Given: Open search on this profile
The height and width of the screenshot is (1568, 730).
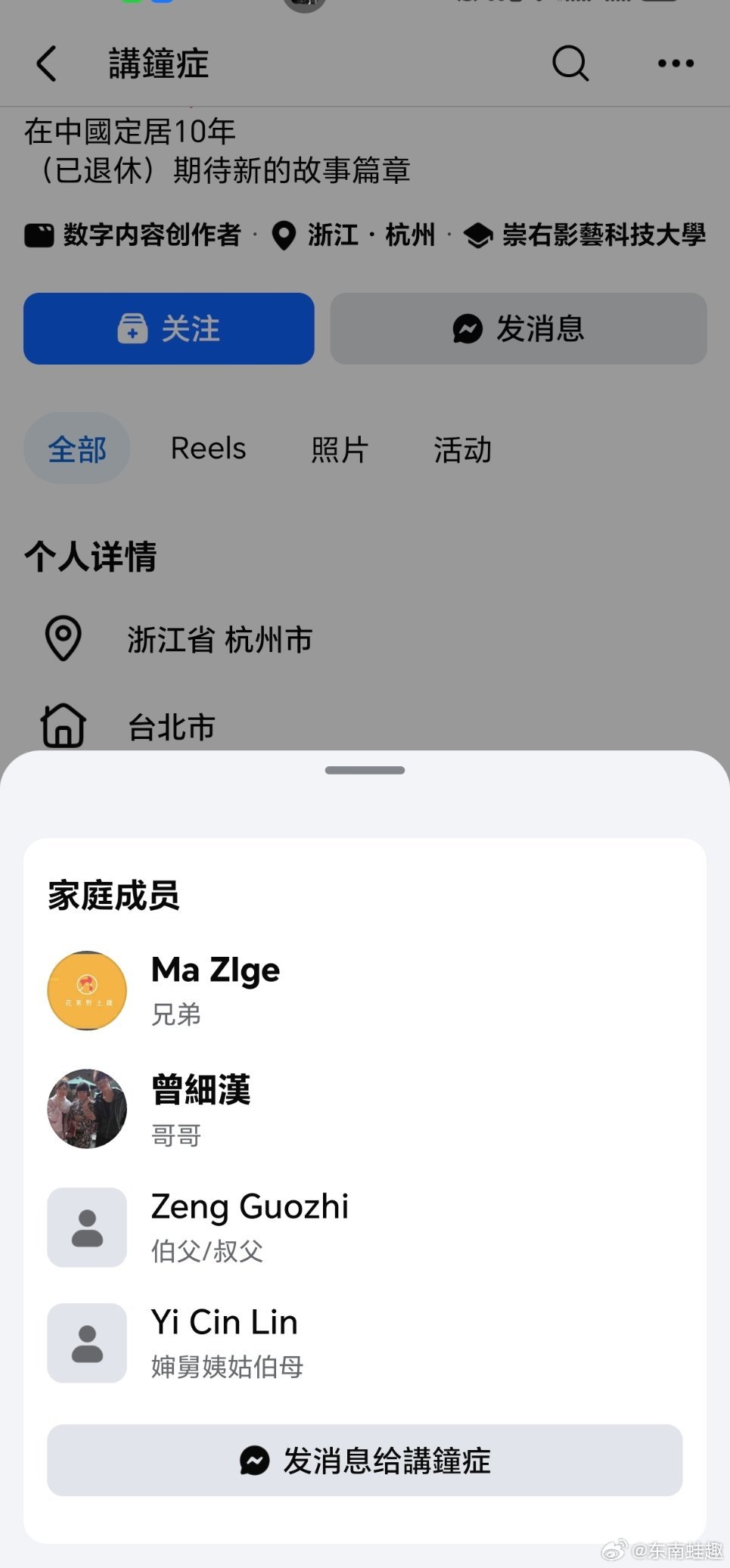Looking at the screenshot, I should (x=570, y=64).
